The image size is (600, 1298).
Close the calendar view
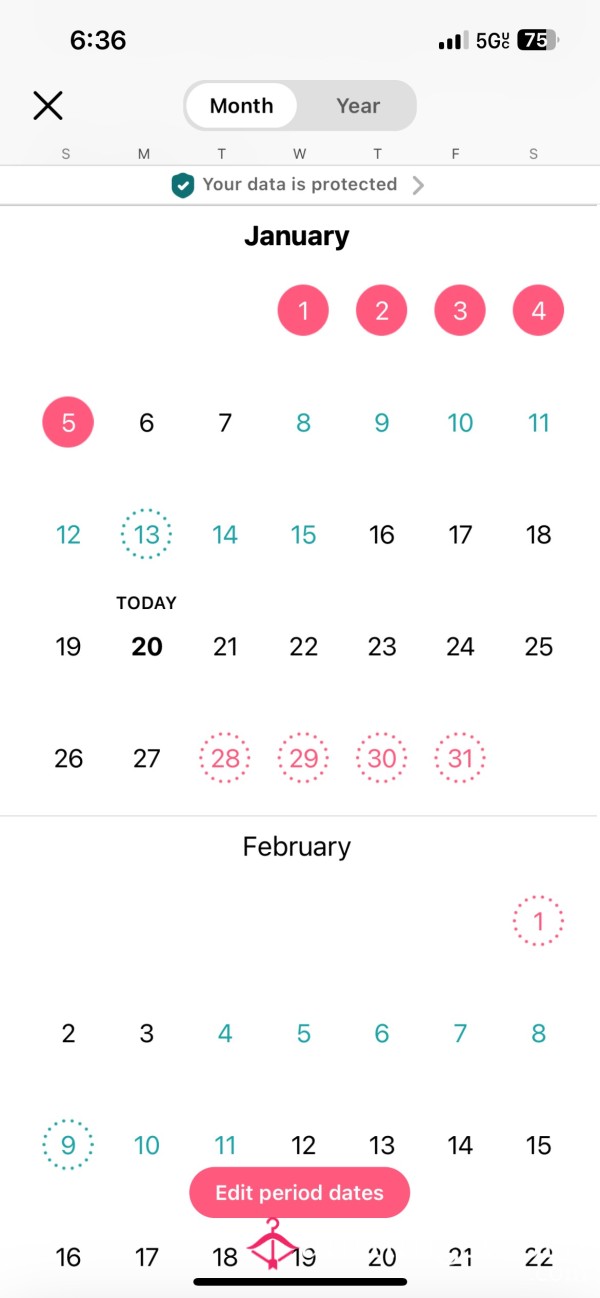pyautogui.click(x=48, y=105)
